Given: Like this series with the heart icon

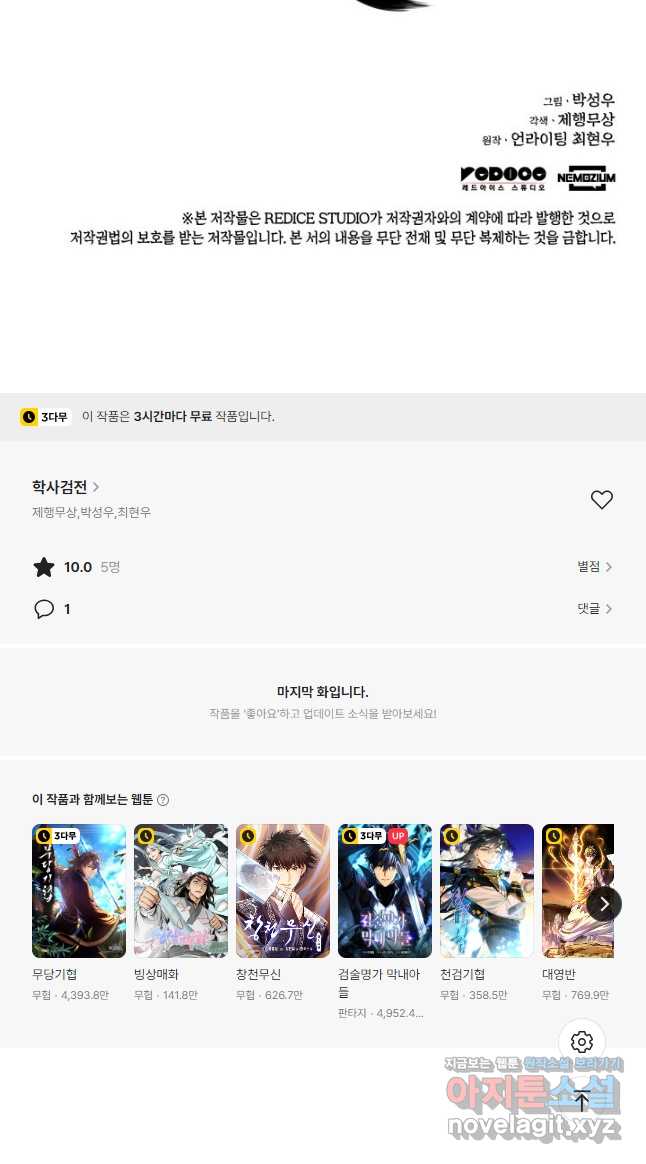Looking at the screenshot, I should tap(601, 500).
